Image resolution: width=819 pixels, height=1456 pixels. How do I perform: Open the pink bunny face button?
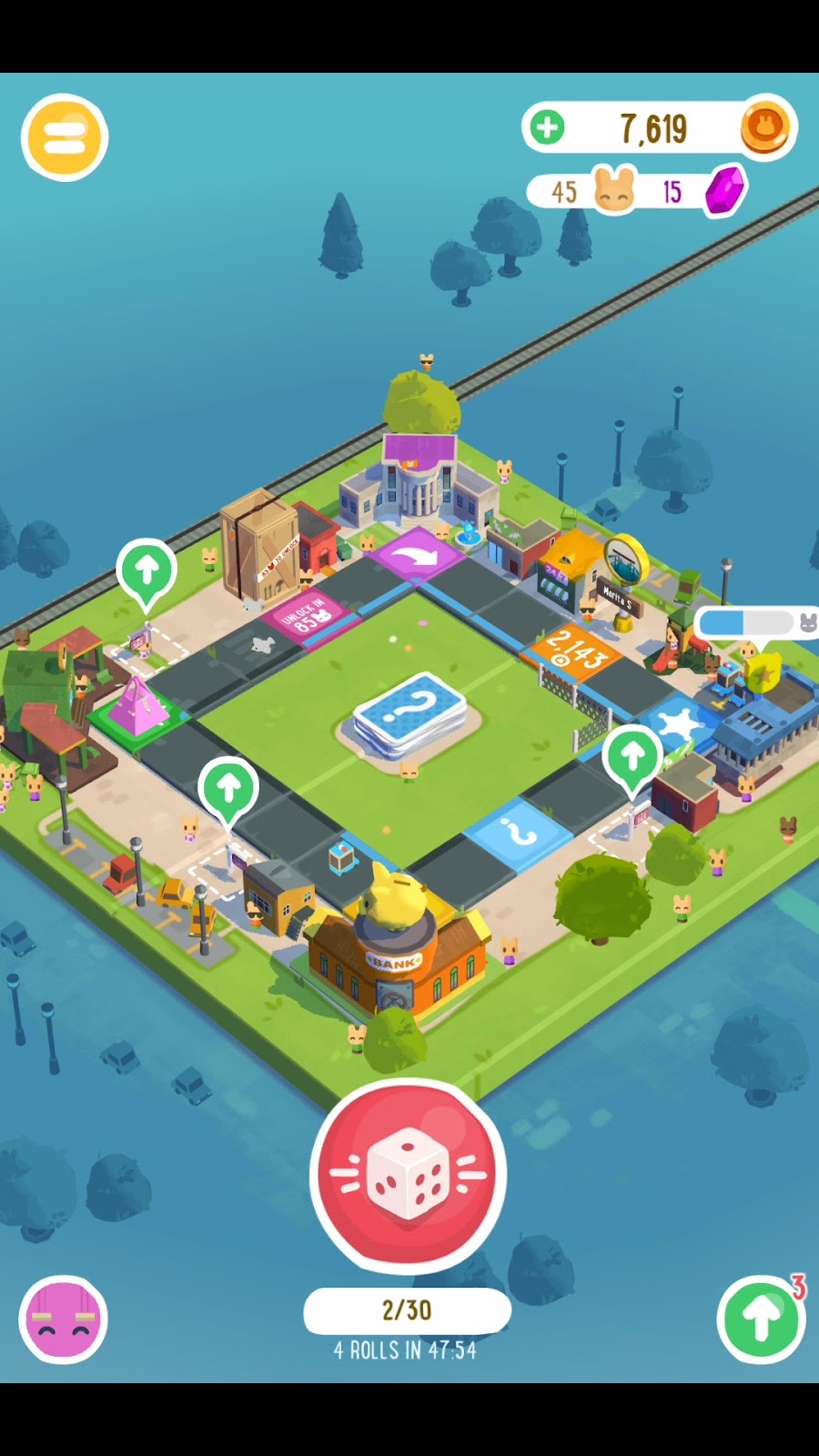point(63,1319)
